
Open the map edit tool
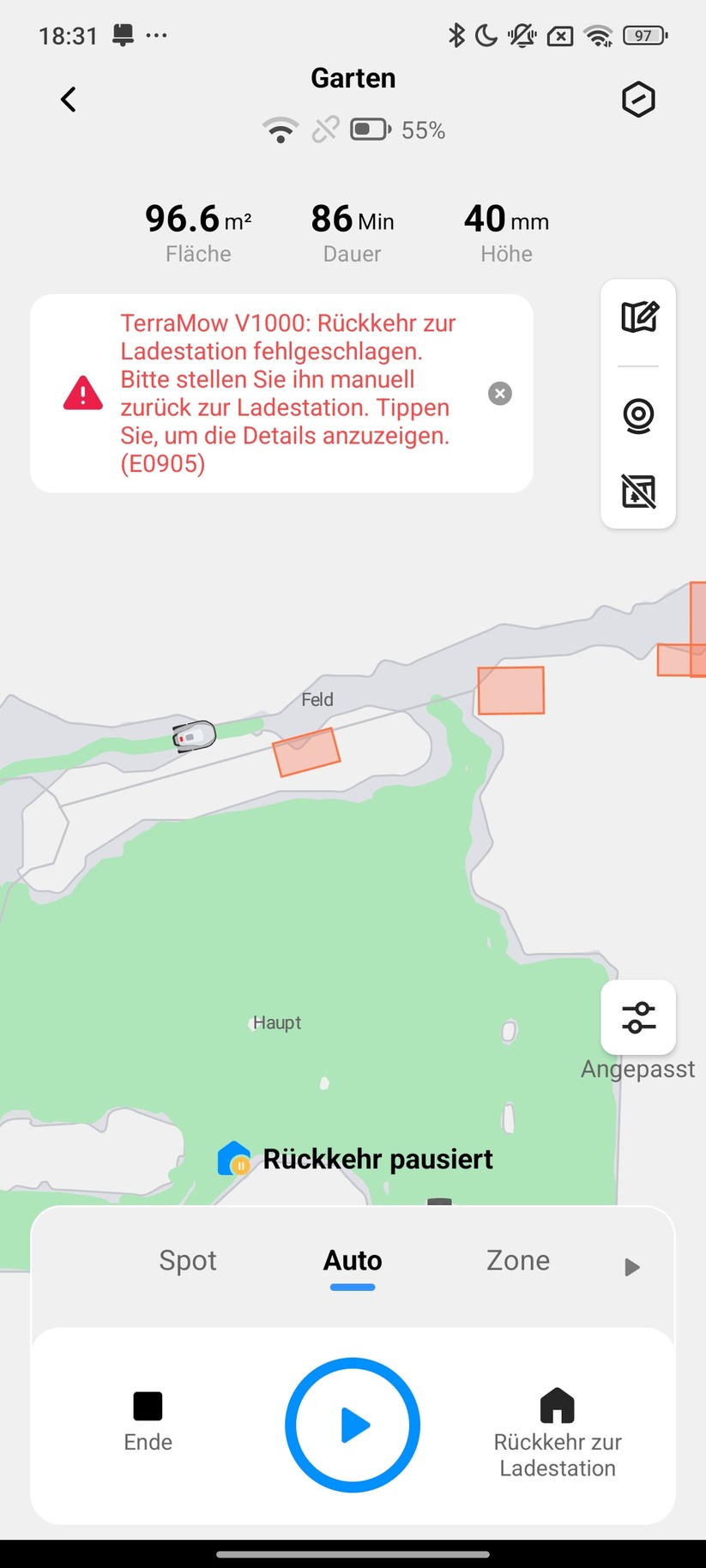coord(638,317)
